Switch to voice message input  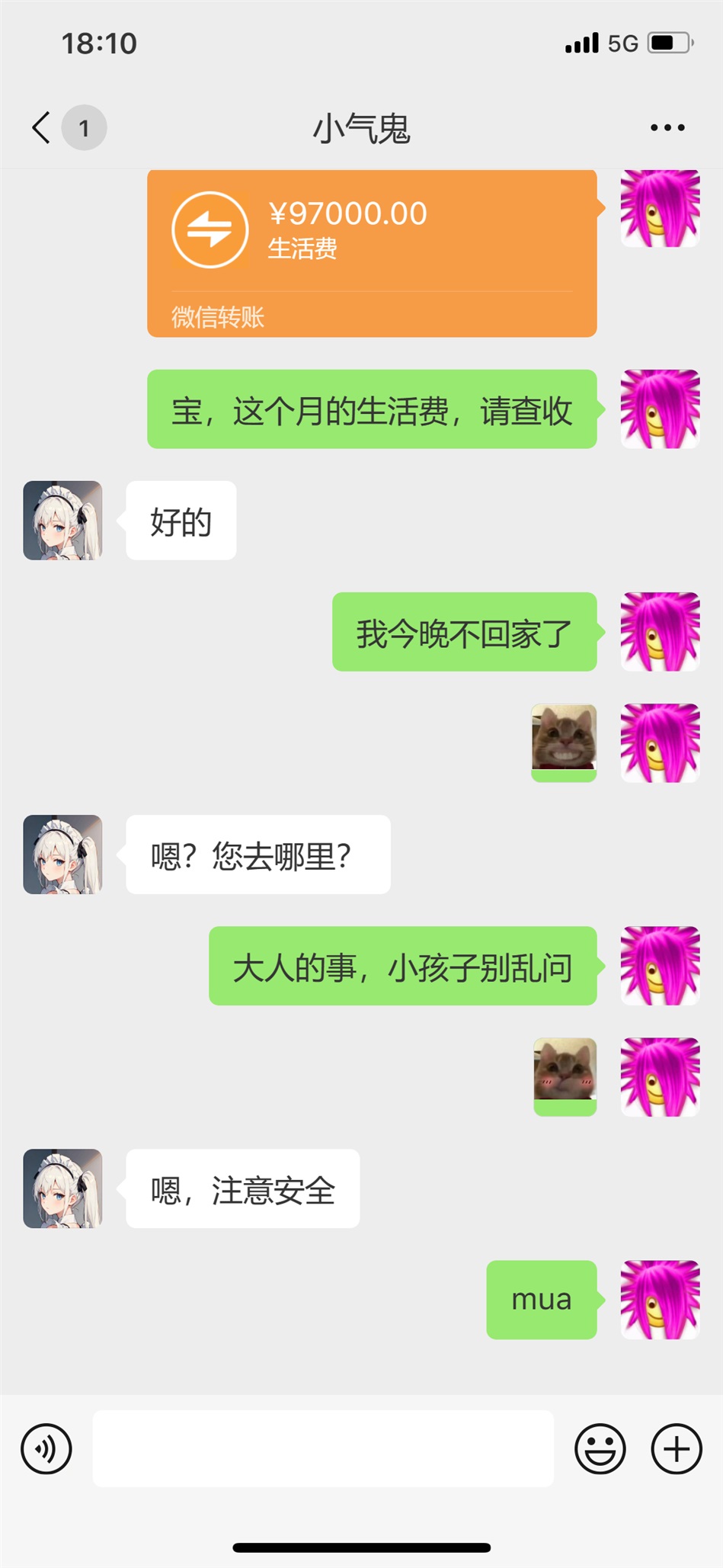[x=46, y=1448]
